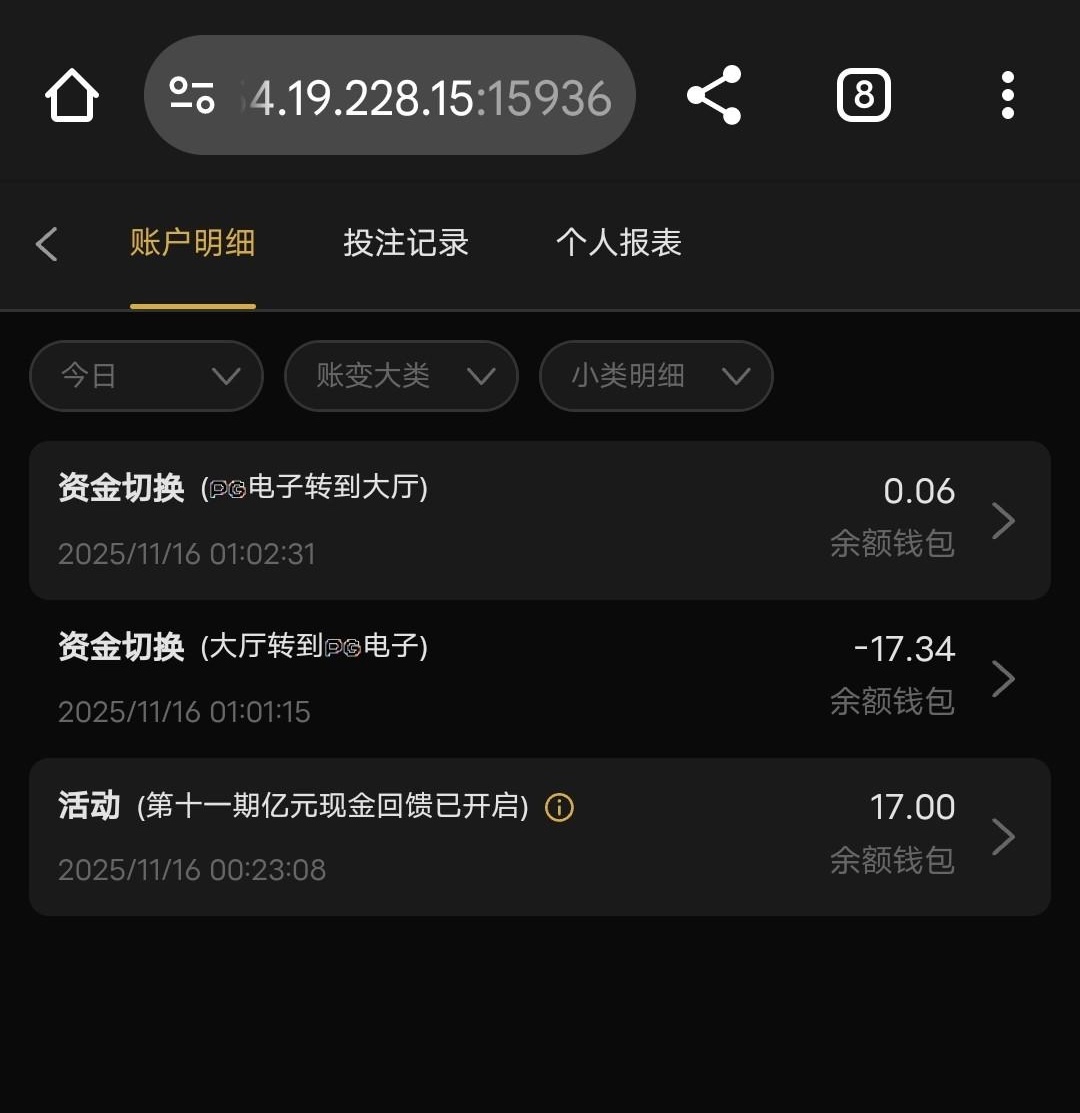
Task: Switch to the 投注记录 tab
Action: tap(406, 243)
